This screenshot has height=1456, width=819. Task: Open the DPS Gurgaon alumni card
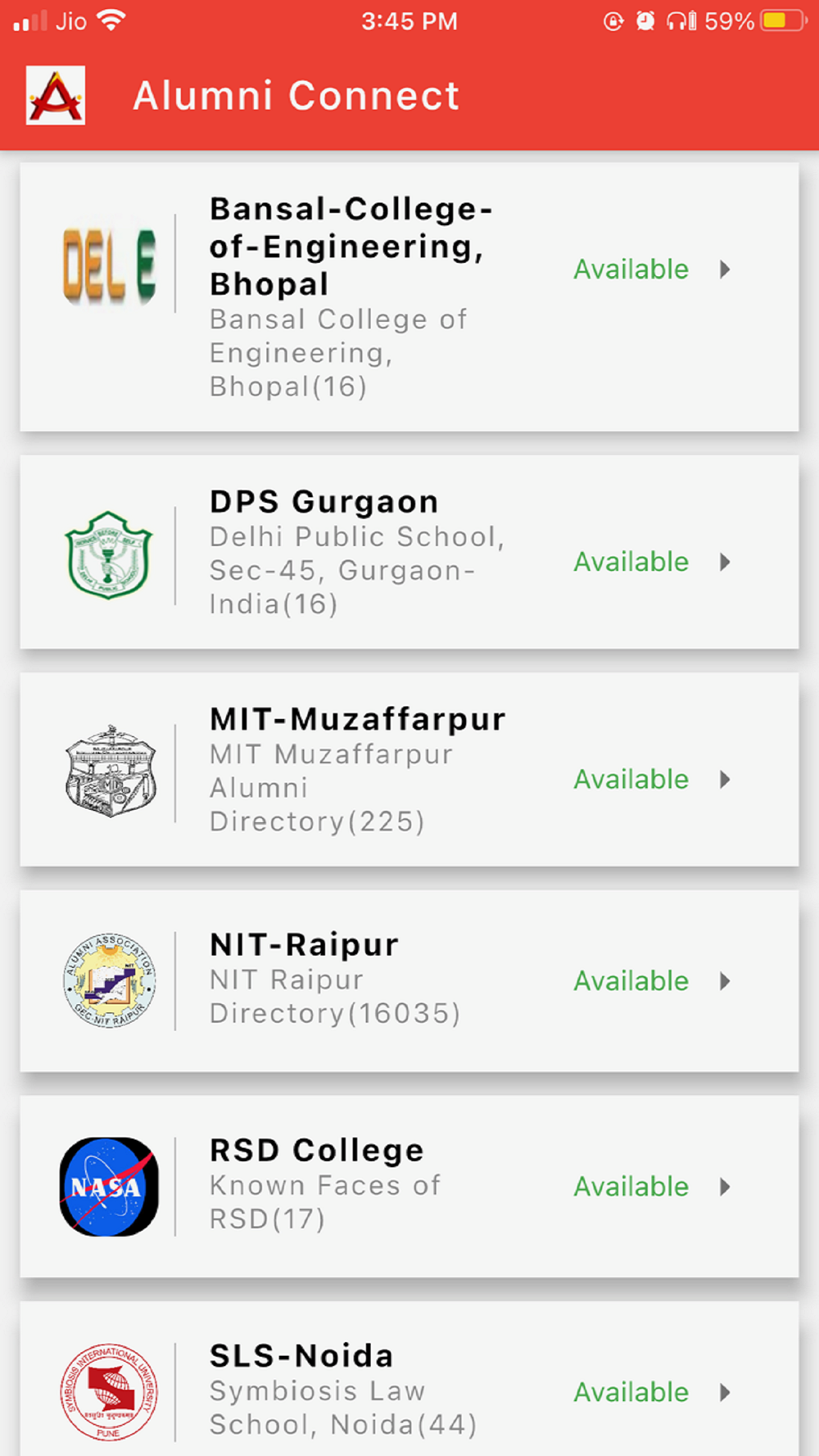(409, 553)
